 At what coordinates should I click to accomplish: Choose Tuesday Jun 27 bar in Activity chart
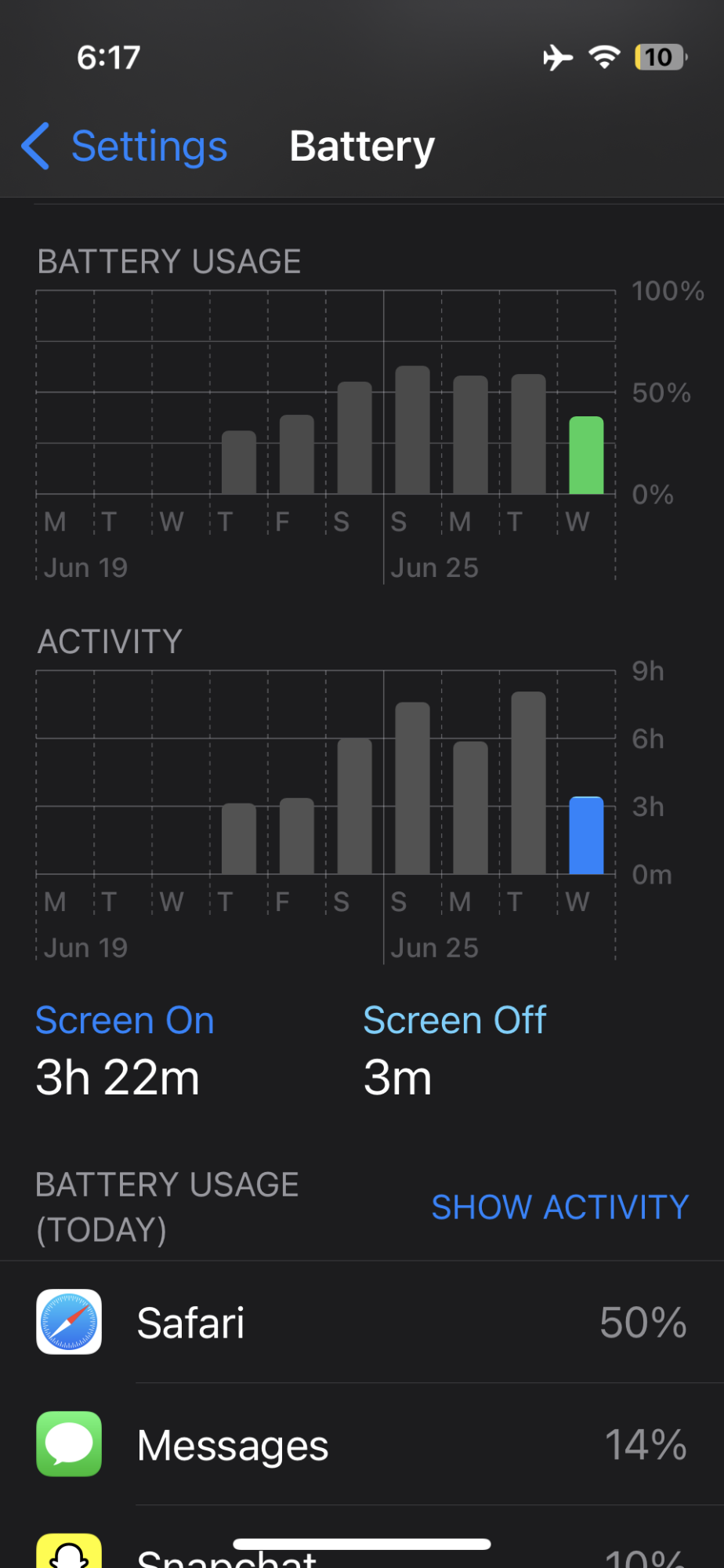[528, 784]
